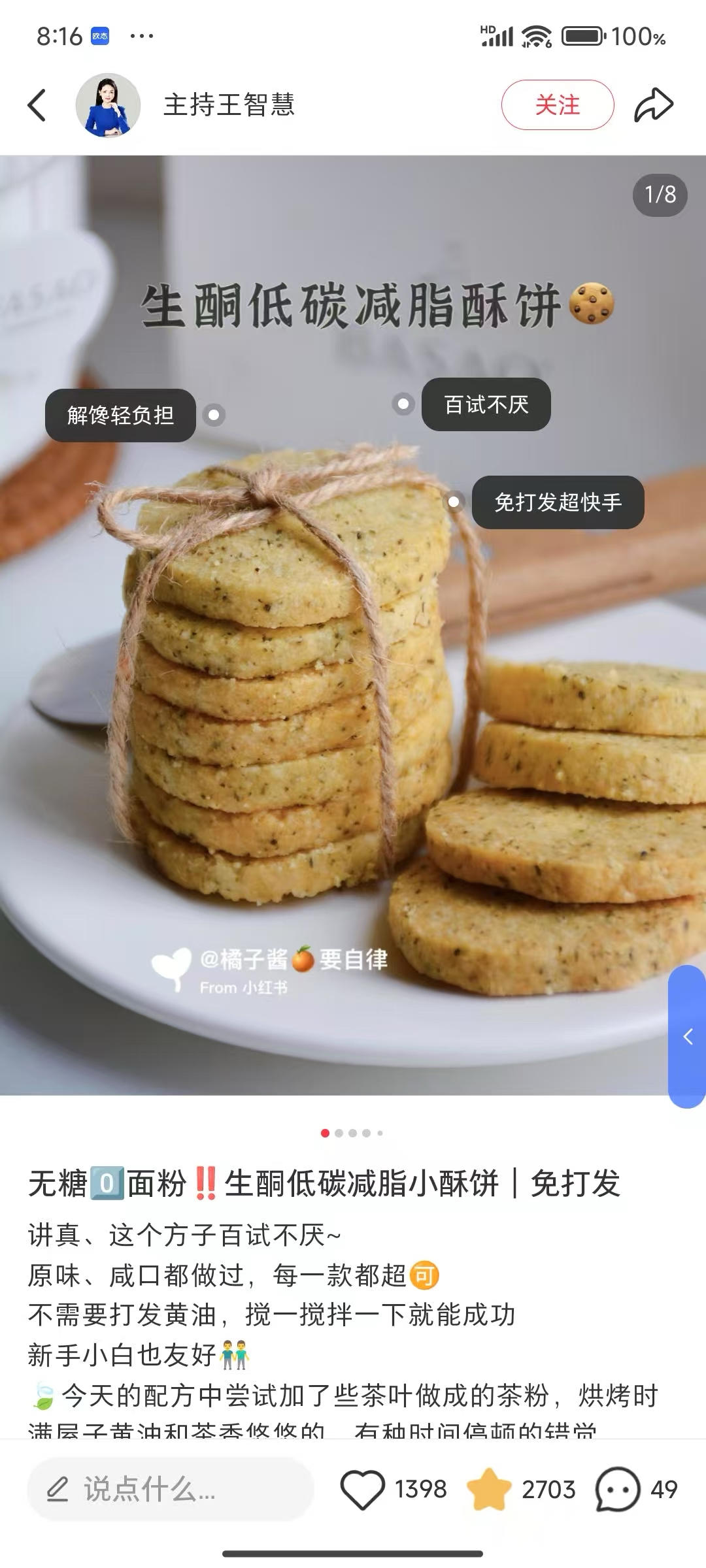Viewport: 706px width, 1568px height.
Task: View comments via the speech bubble icon
Action: point(616,1490)
